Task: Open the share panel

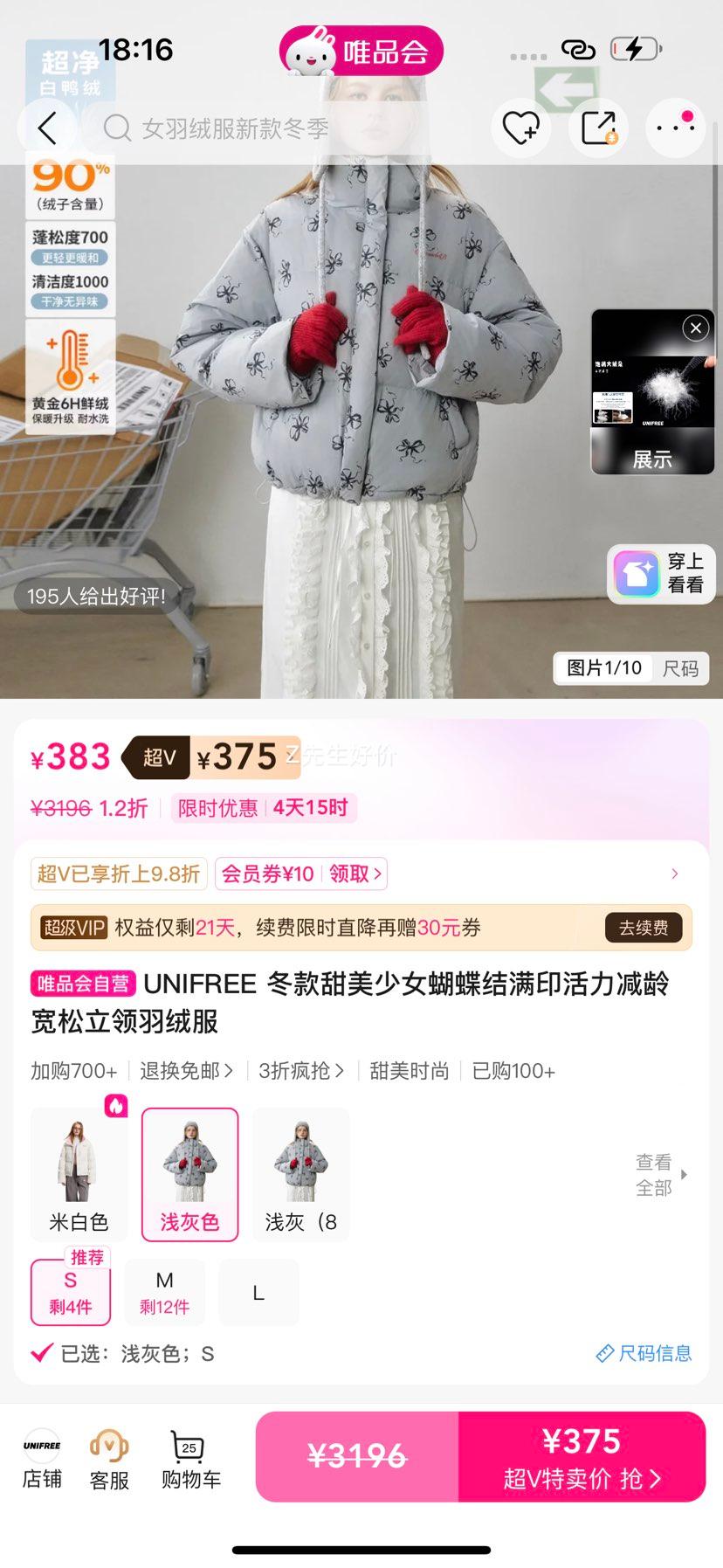Action: coord(598,128)
